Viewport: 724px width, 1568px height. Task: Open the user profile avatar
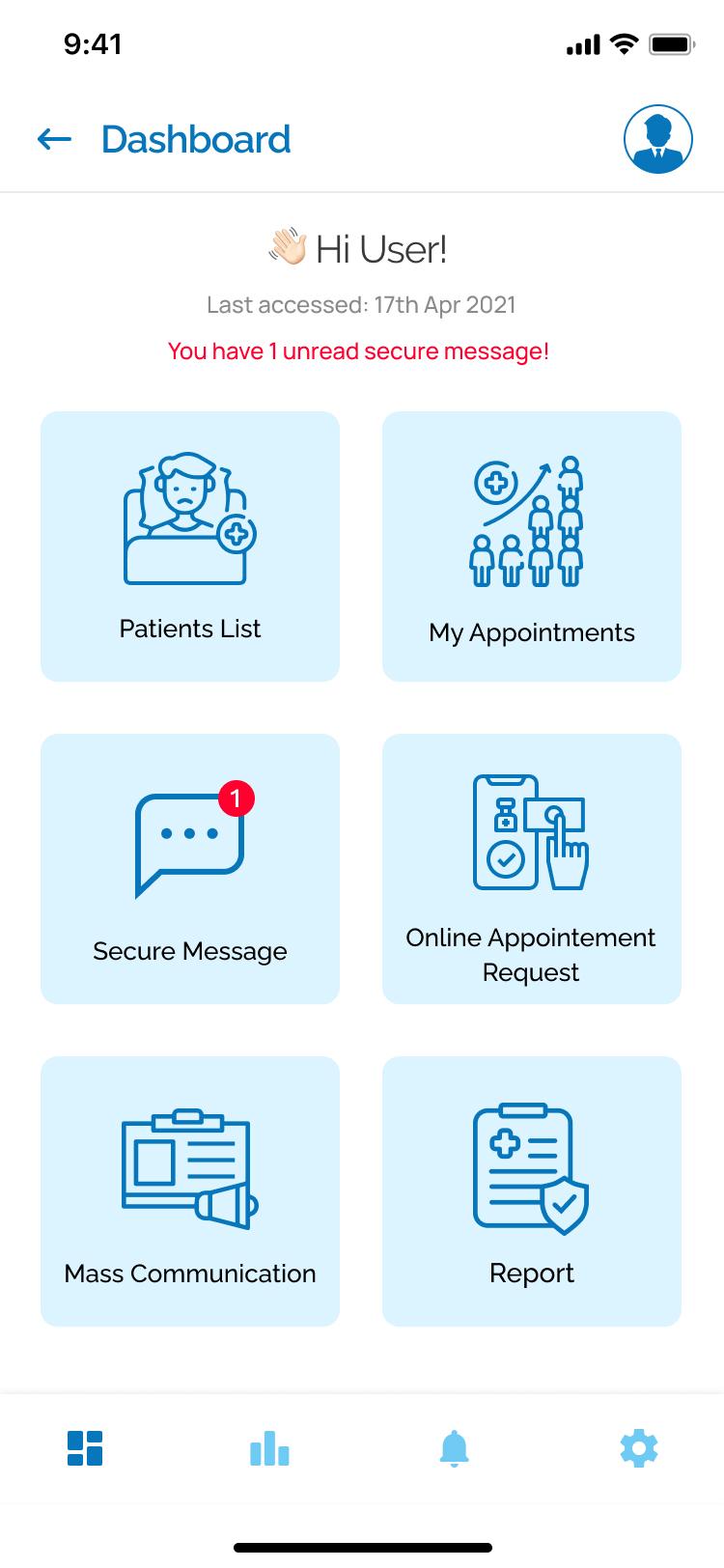(658, 139)
